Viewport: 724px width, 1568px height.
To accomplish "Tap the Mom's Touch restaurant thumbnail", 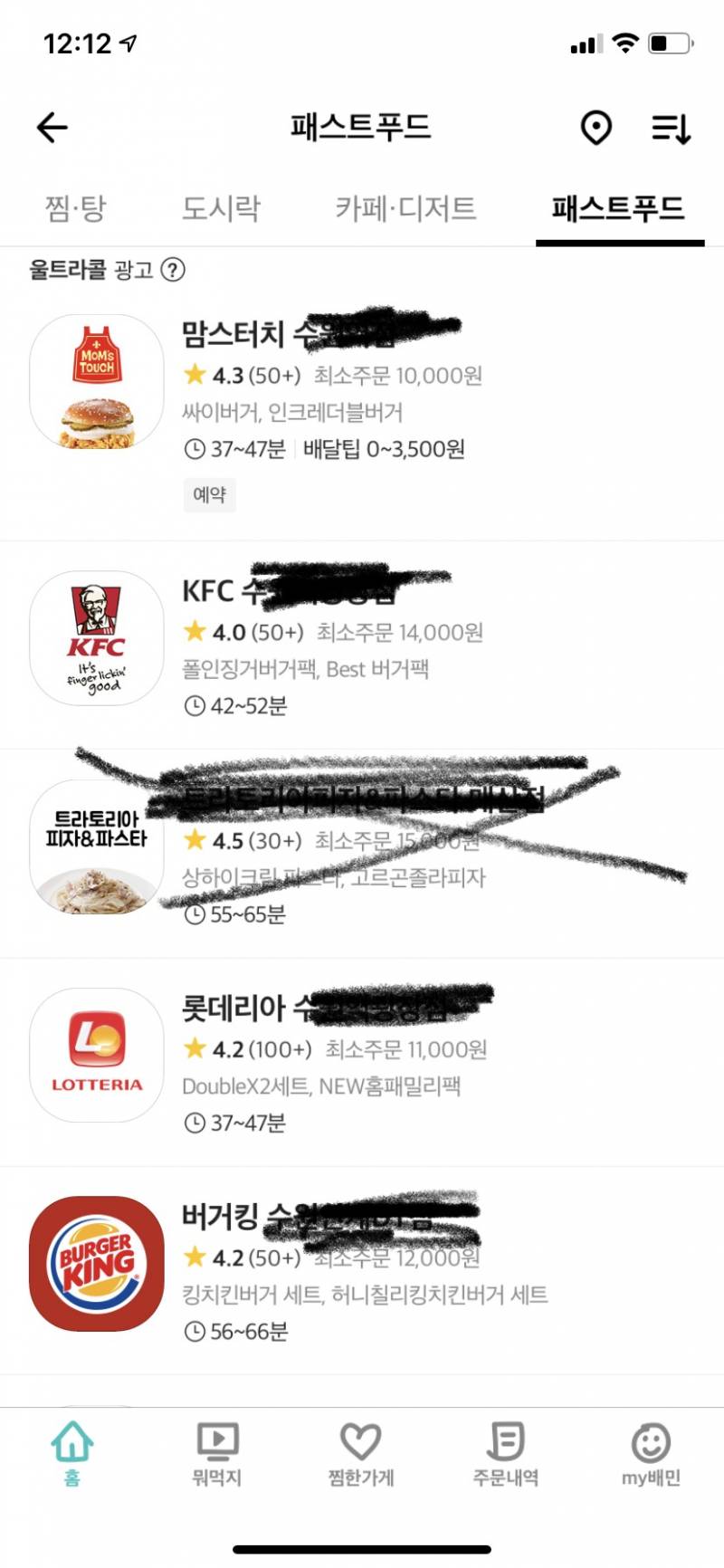I will 95,381.
